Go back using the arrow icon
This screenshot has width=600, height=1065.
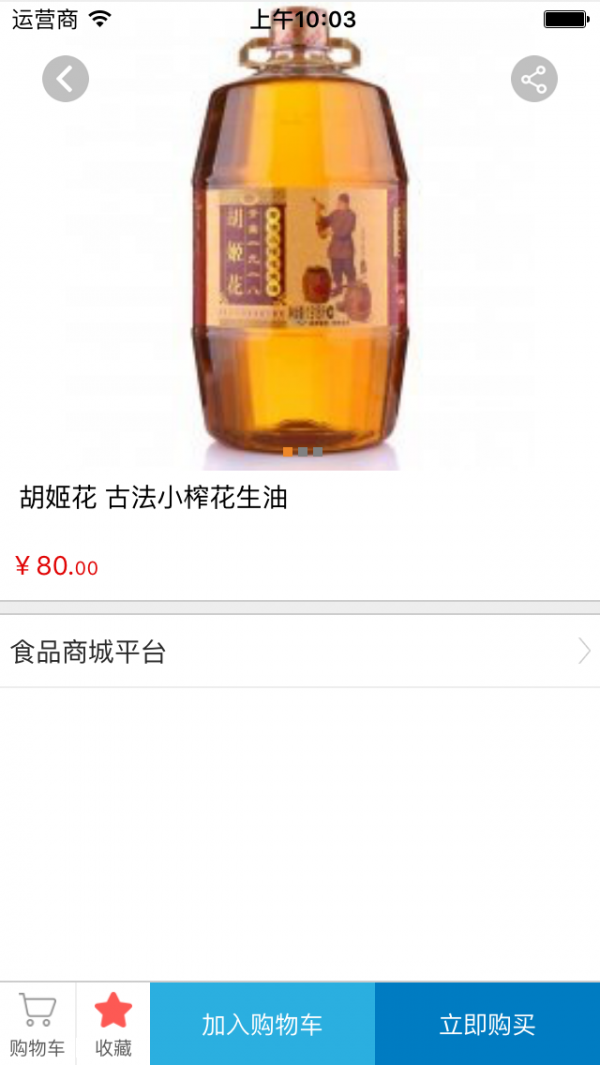(x=65, y=79)
